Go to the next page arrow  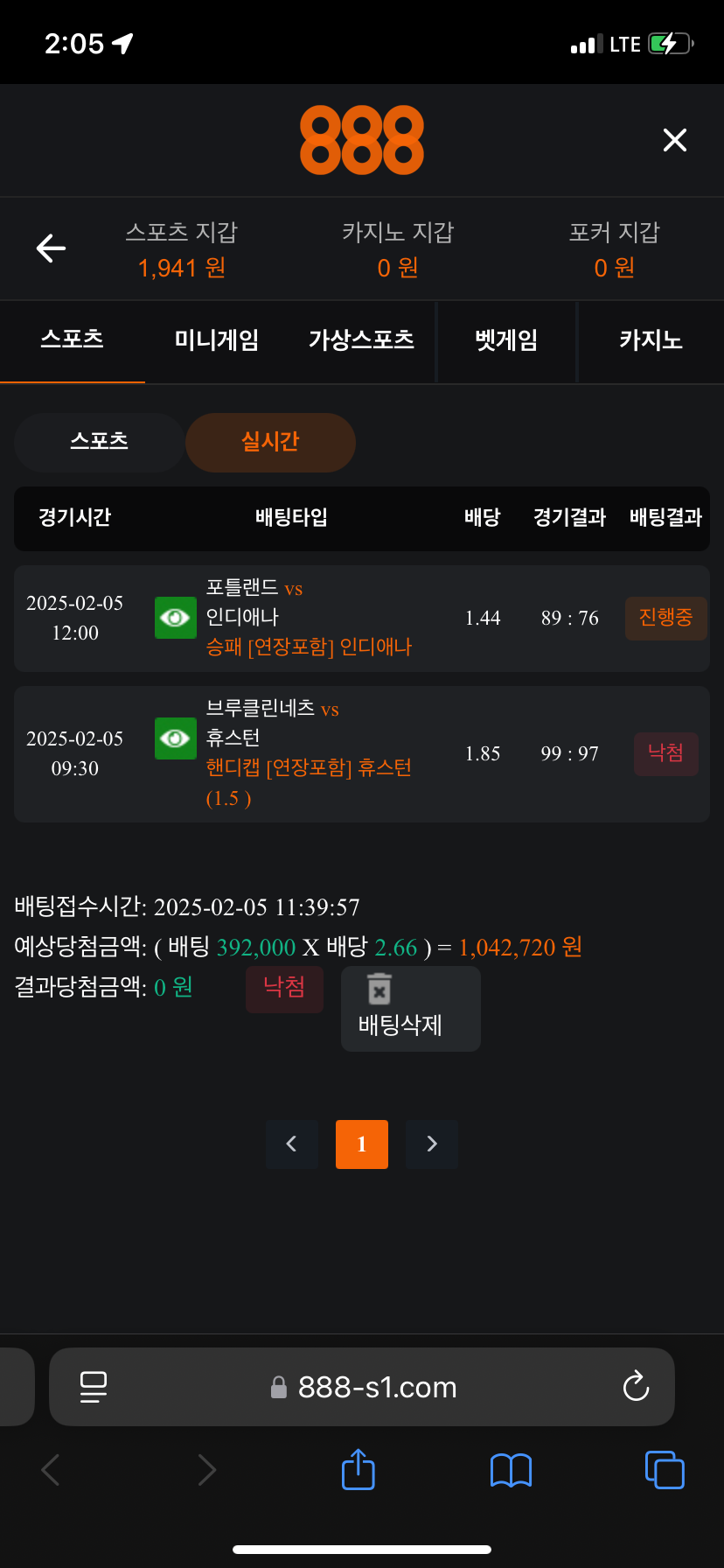tap(431, 1144)
